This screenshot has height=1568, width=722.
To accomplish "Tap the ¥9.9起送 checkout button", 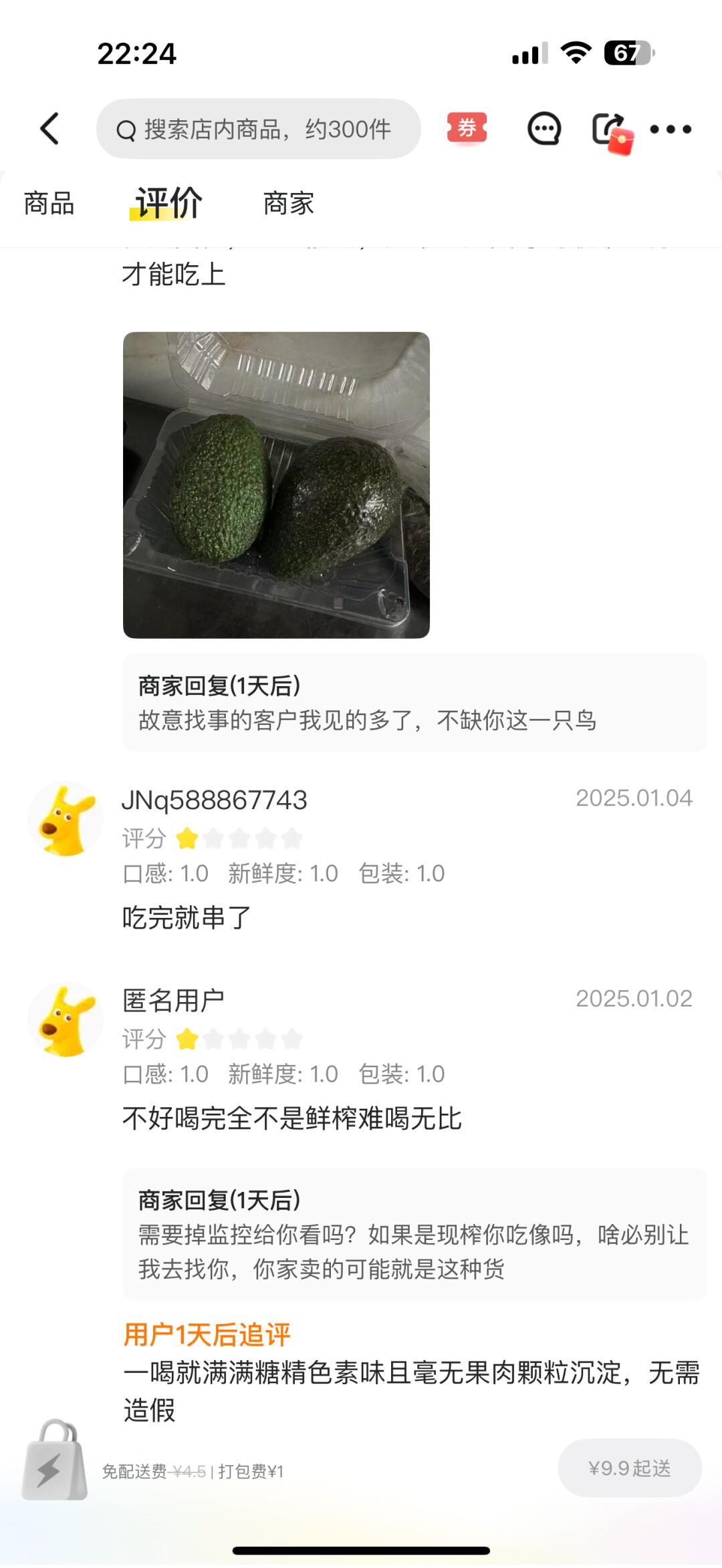I will (x=630, y=1468).
